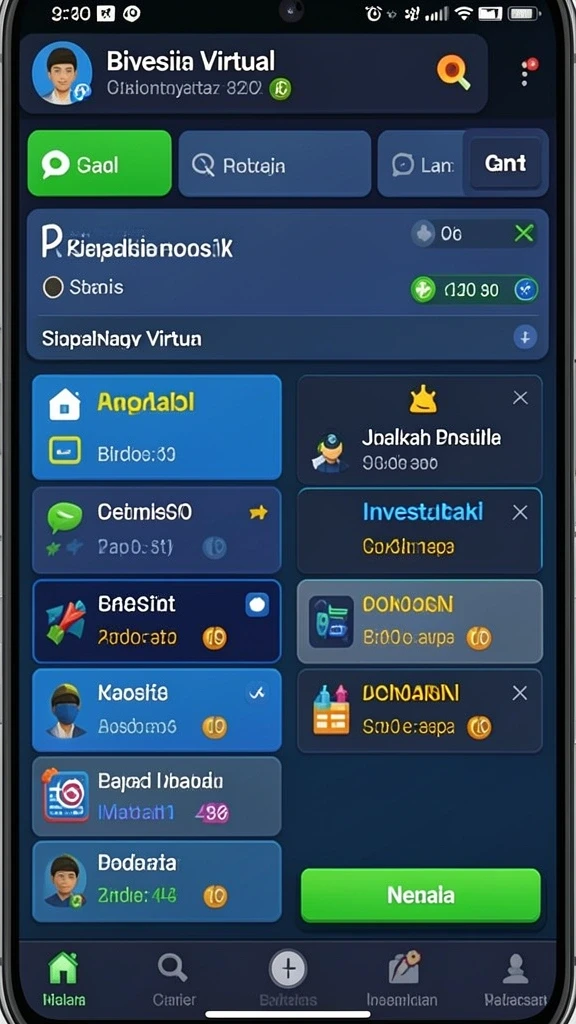Open the Bajad Dbabdo card
The image size is (576, 1024).
tap(157, 796)
